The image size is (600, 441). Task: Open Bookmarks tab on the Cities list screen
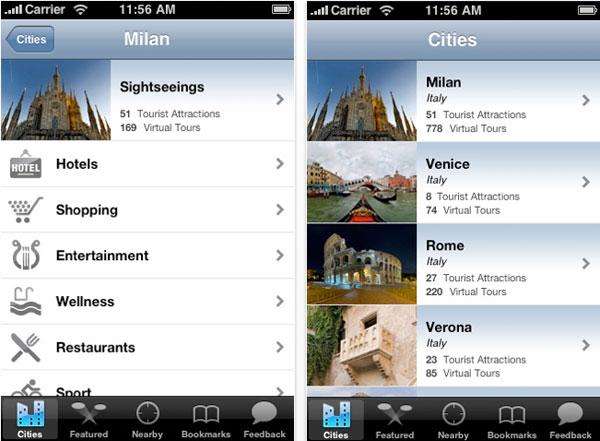[x=511, y=420]
